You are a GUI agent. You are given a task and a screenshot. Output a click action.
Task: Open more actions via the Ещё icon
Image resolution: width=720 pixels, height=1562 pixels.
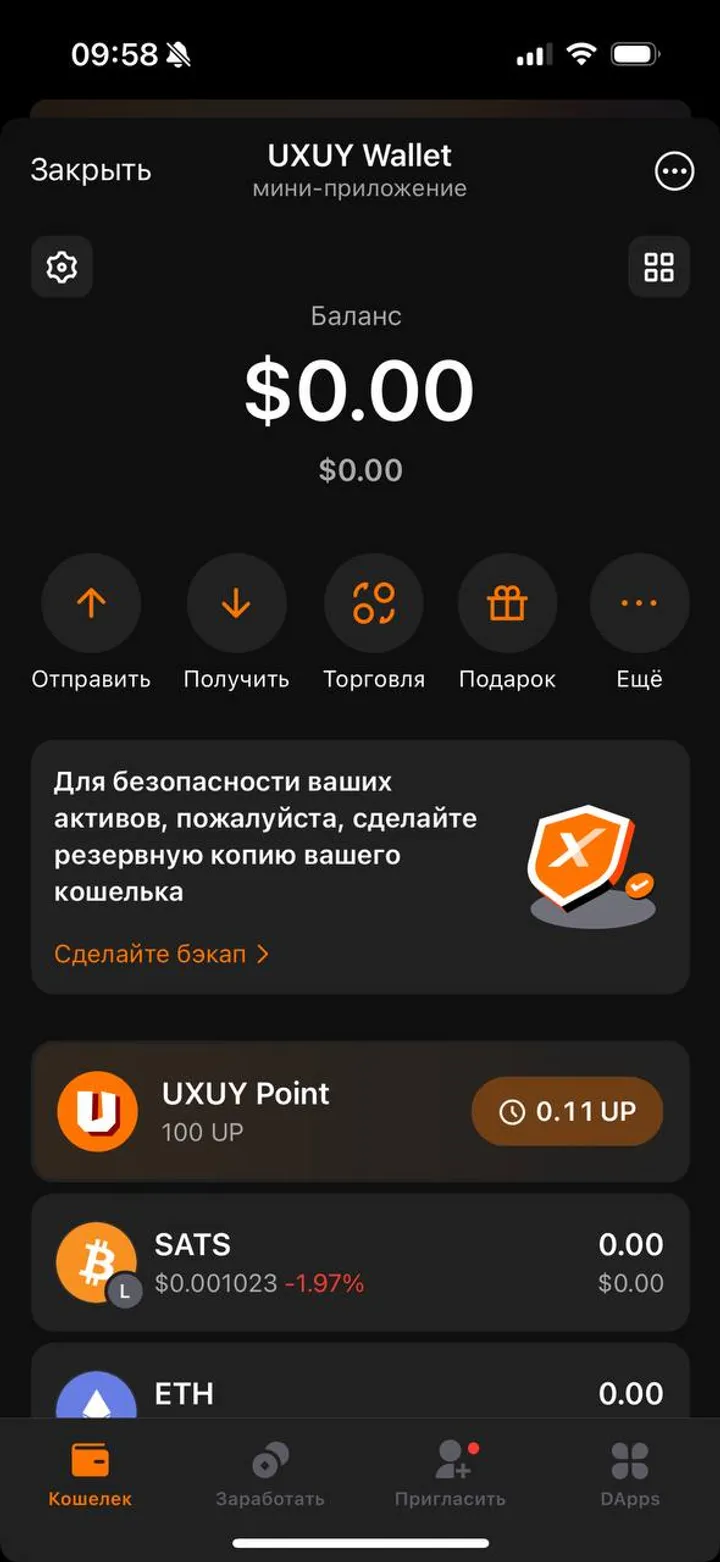639,603
